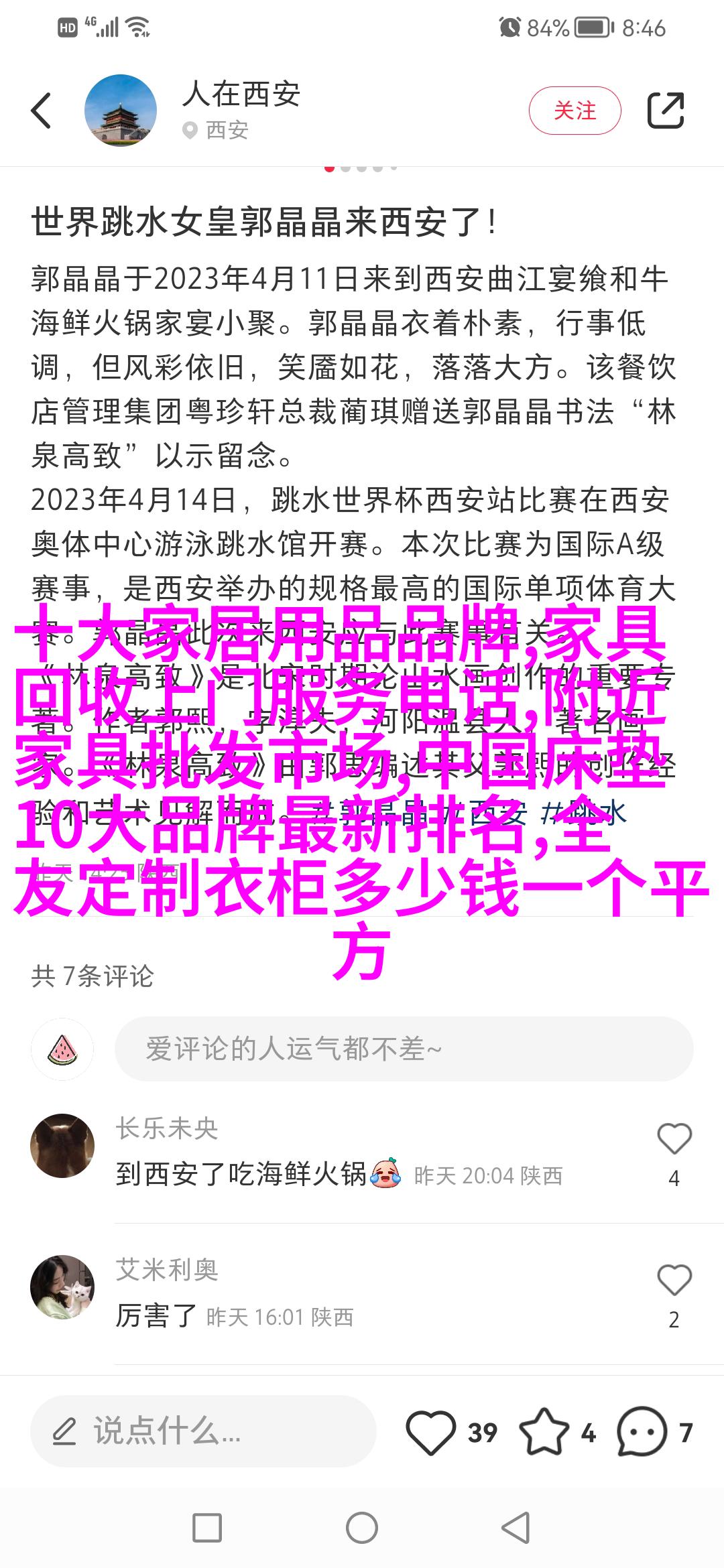Open 艾米利奥's profile picture
Image resolution: width=724 pixels, height=1568 pixels.
62,1287
